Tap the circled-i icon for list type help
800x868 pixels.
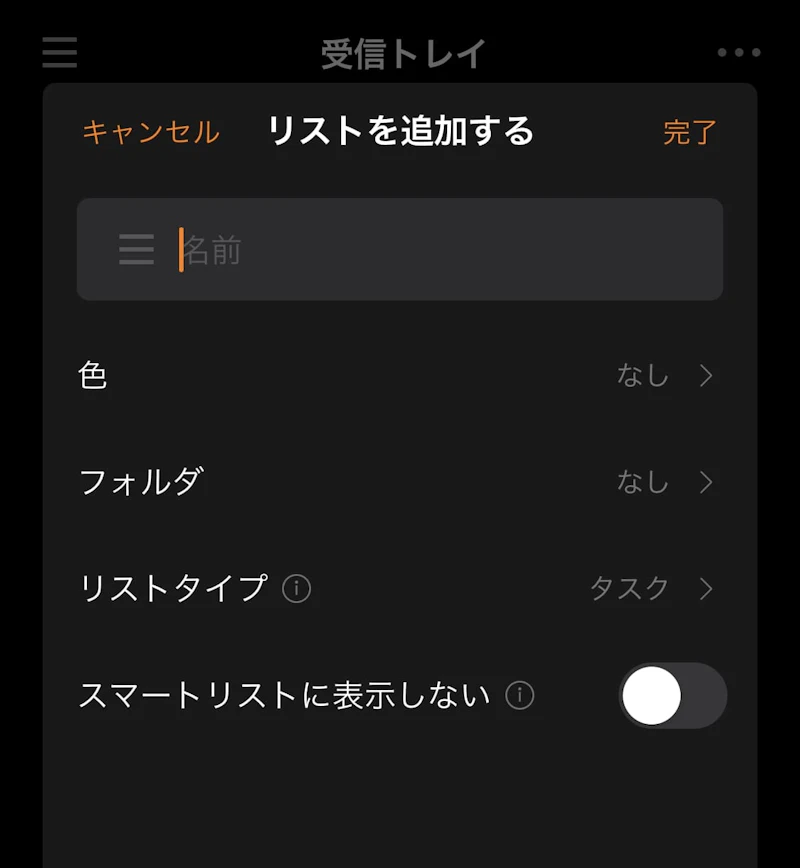pos(295,590)
